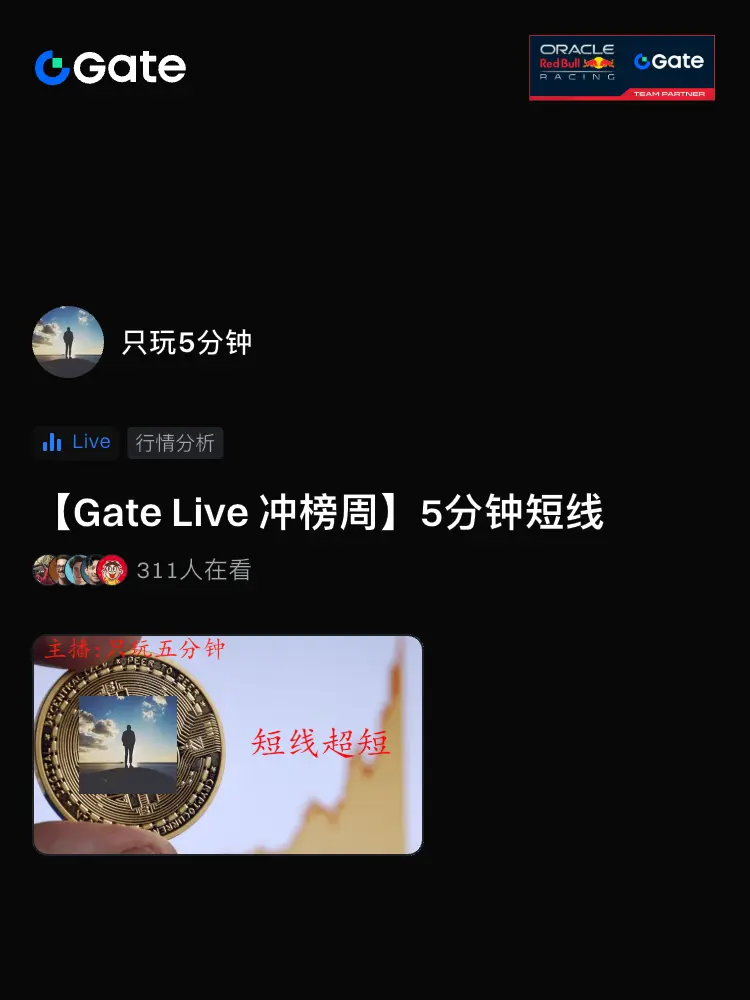Image resolution: width=750 pixels, height=1000 pixels.
Task: Enable the ORACLE Red Bull team partner banner
Action: pos(622,66)
